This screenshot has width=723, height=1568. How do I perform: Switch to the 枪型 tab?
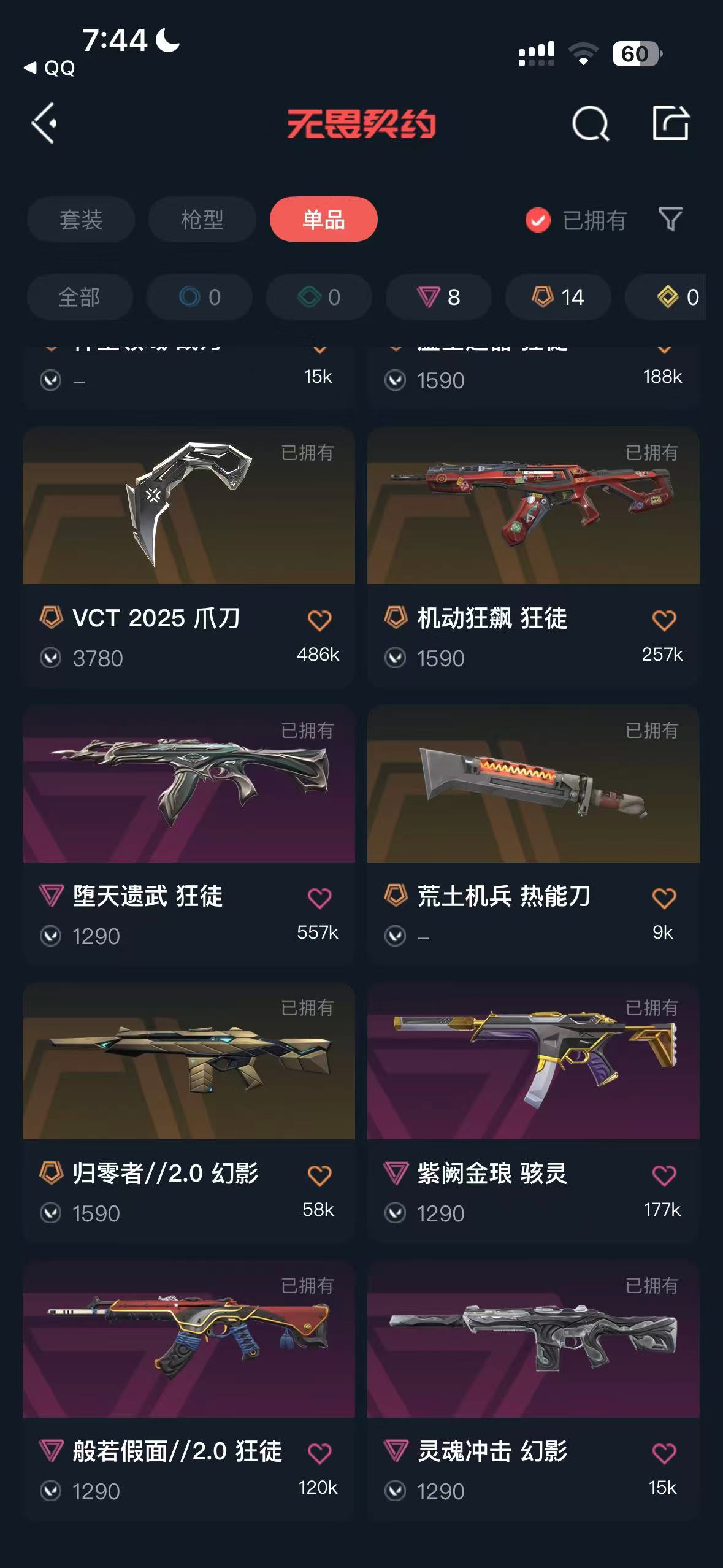point(202,220)
